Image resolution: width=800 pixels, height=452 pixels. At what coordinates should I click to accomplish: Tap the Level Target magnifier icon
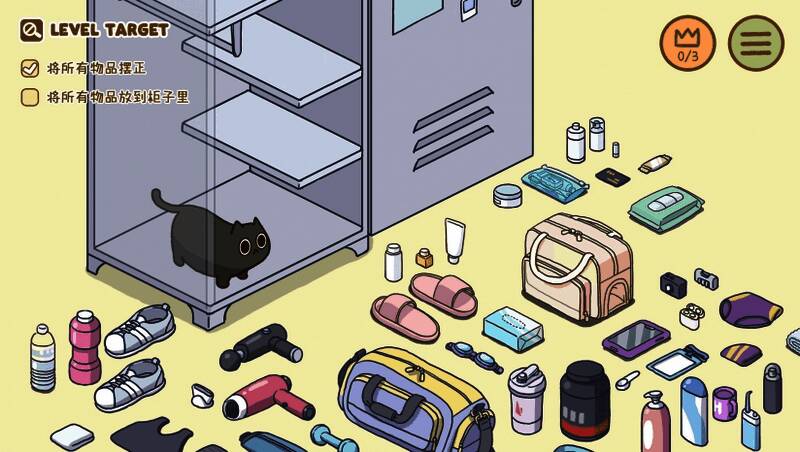coord(31,30)
